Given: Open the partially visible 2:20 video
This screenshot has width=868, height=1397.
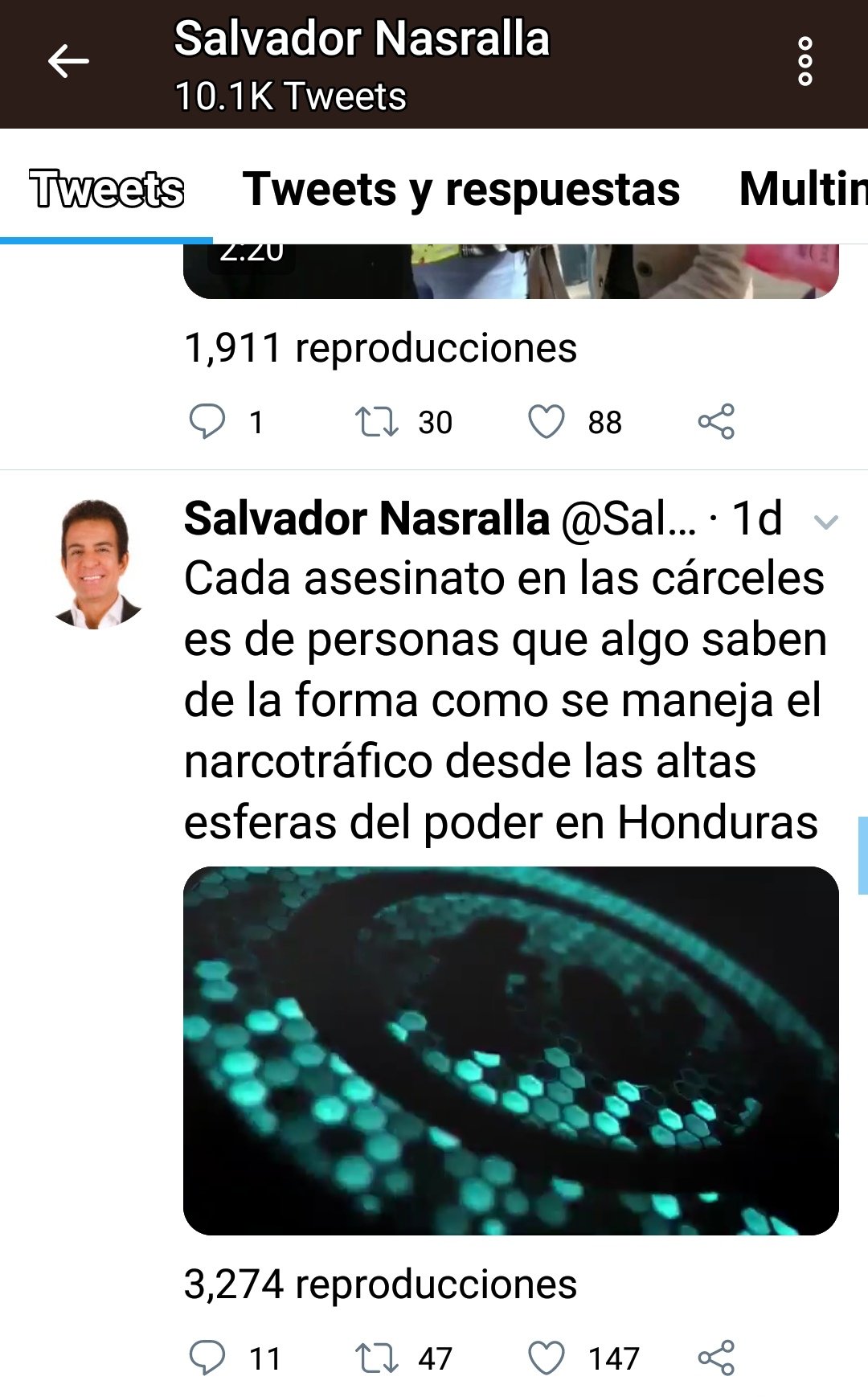Looking at the screenshot, I should tap(511, 272).
